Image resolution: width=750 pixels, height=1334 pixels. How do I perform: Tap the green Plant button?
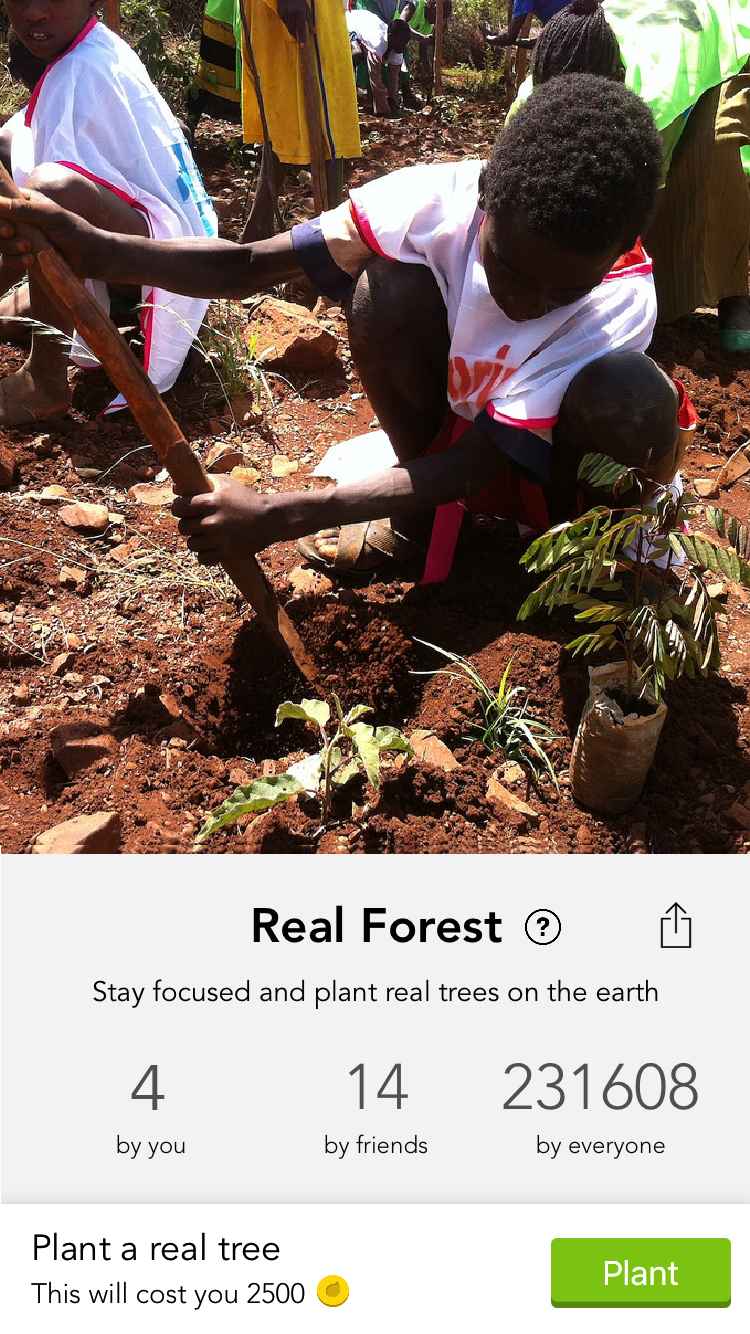640,1272
